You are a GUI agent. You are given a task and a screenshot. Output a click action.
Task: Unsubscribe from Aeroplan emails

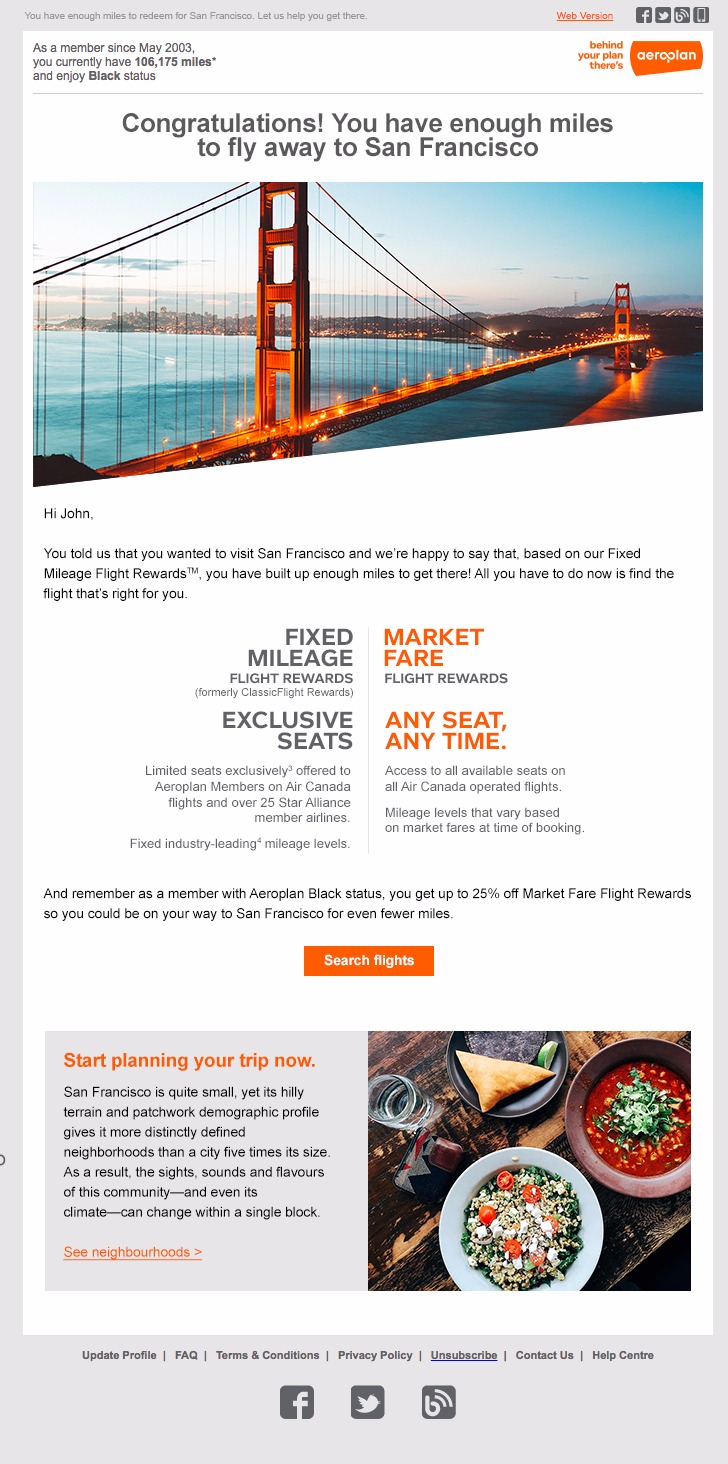[463, 1355]
